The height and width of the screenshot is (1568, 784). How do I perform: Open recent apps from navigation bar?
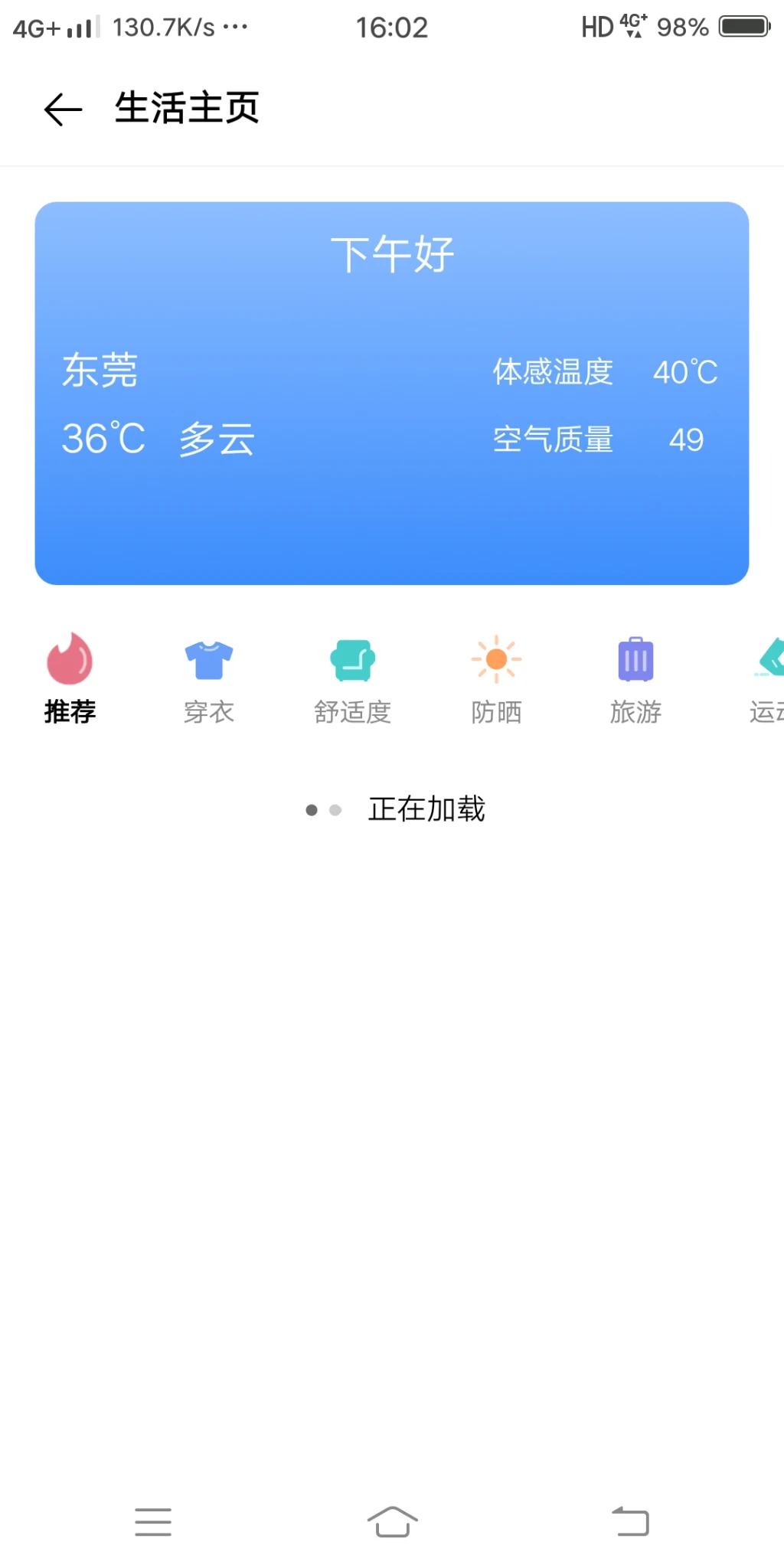click(x=153, y=1521)
